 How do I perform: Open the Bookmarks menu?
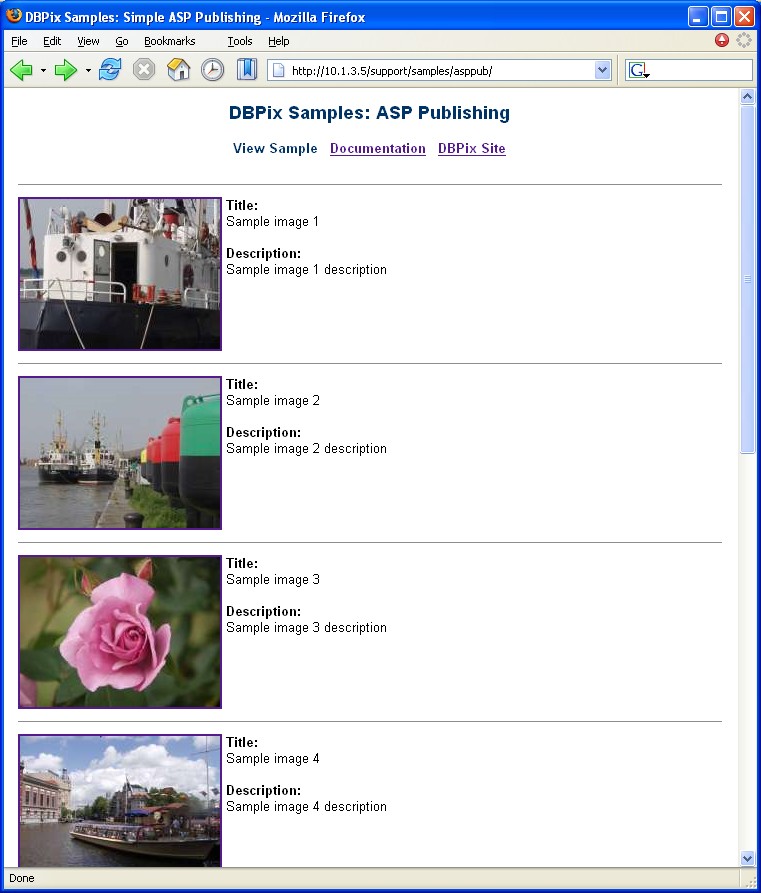[x=170, y=41]
